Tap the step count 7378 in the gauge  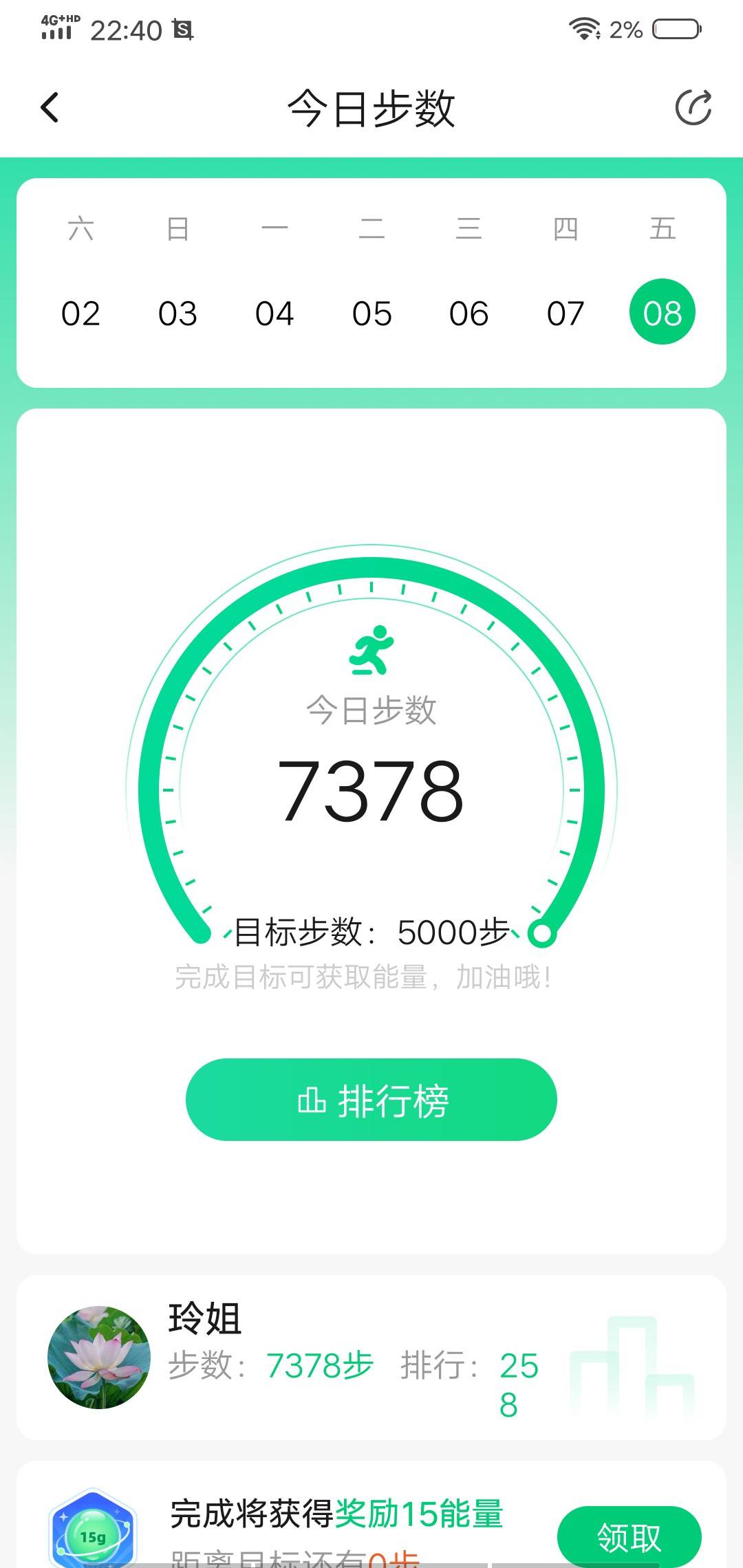(x=371, y=787)
